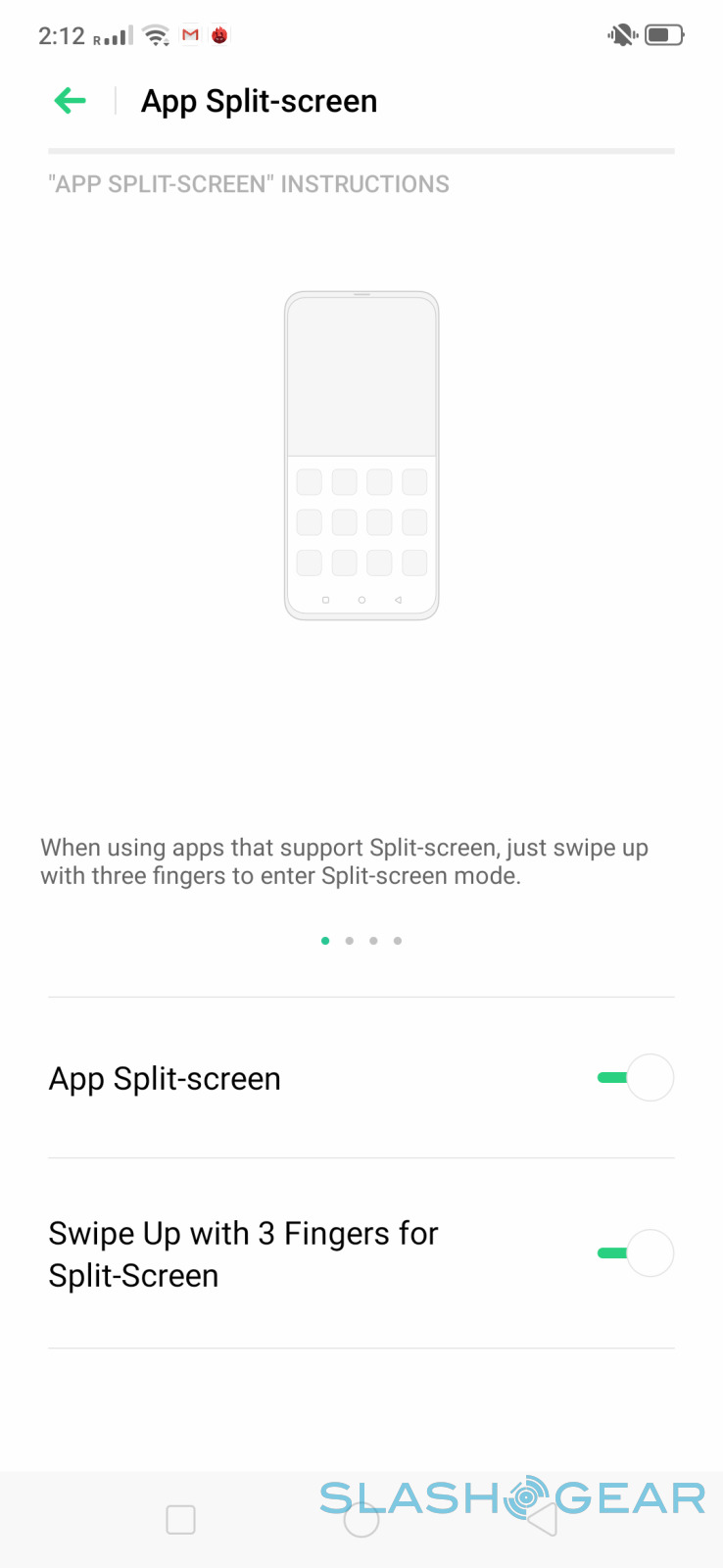Open recent apps from the navigation bar

pos(181,1520)
